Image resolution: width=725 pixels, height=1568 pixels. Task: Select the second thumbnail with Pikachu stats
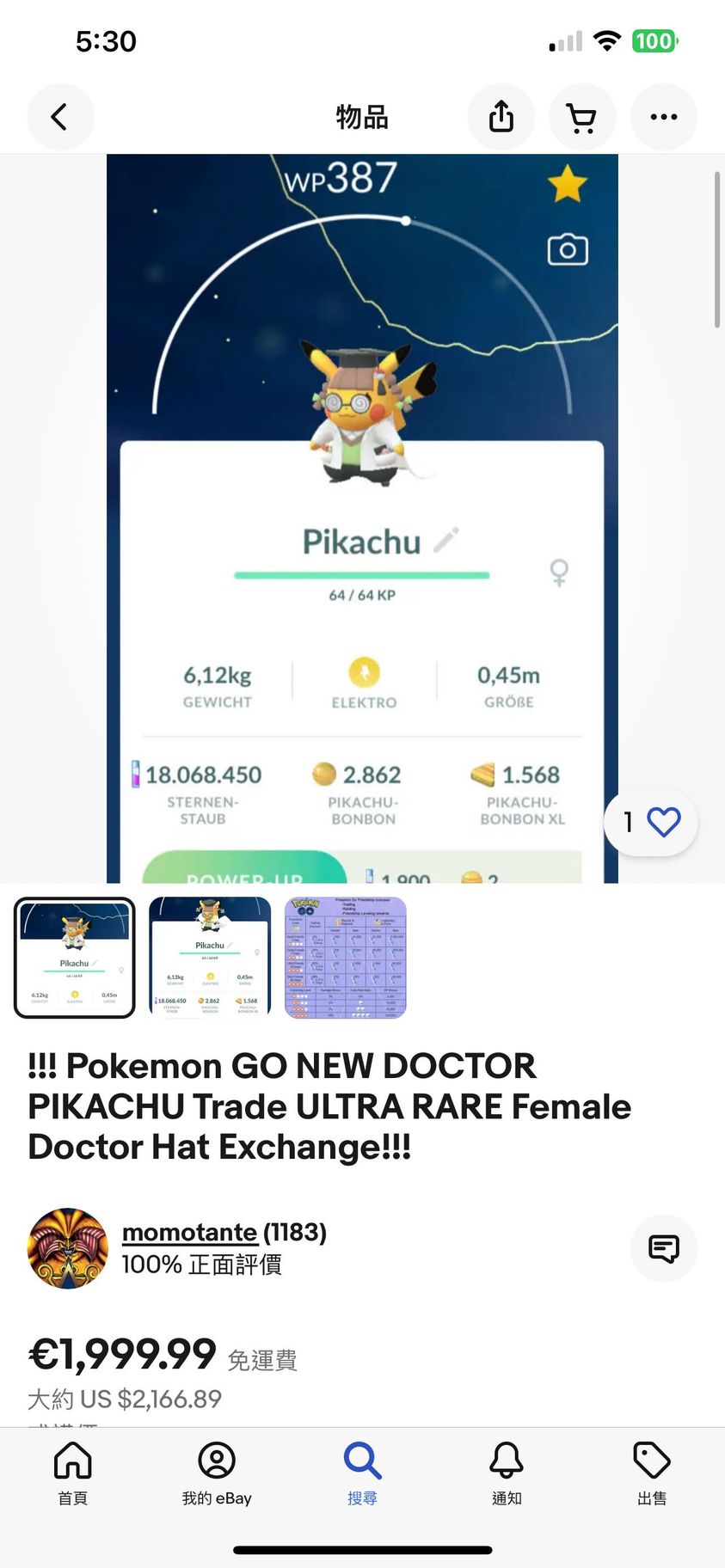pyautogui.click(x=210, y=958)
